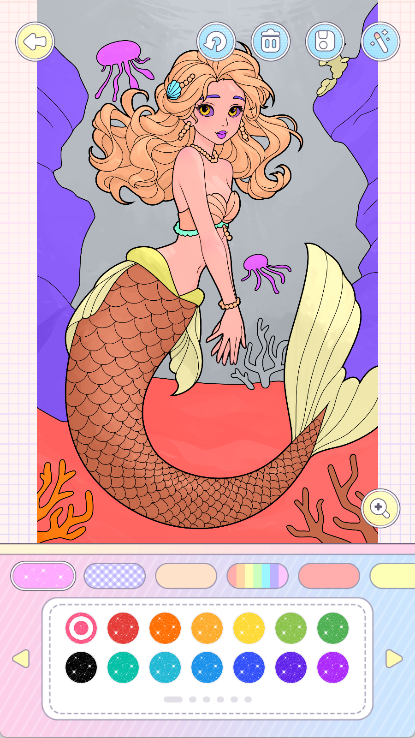This screenshot has height=738, width=415.
Task: Select the purple glitter swatch
Action: click(333, 667)
